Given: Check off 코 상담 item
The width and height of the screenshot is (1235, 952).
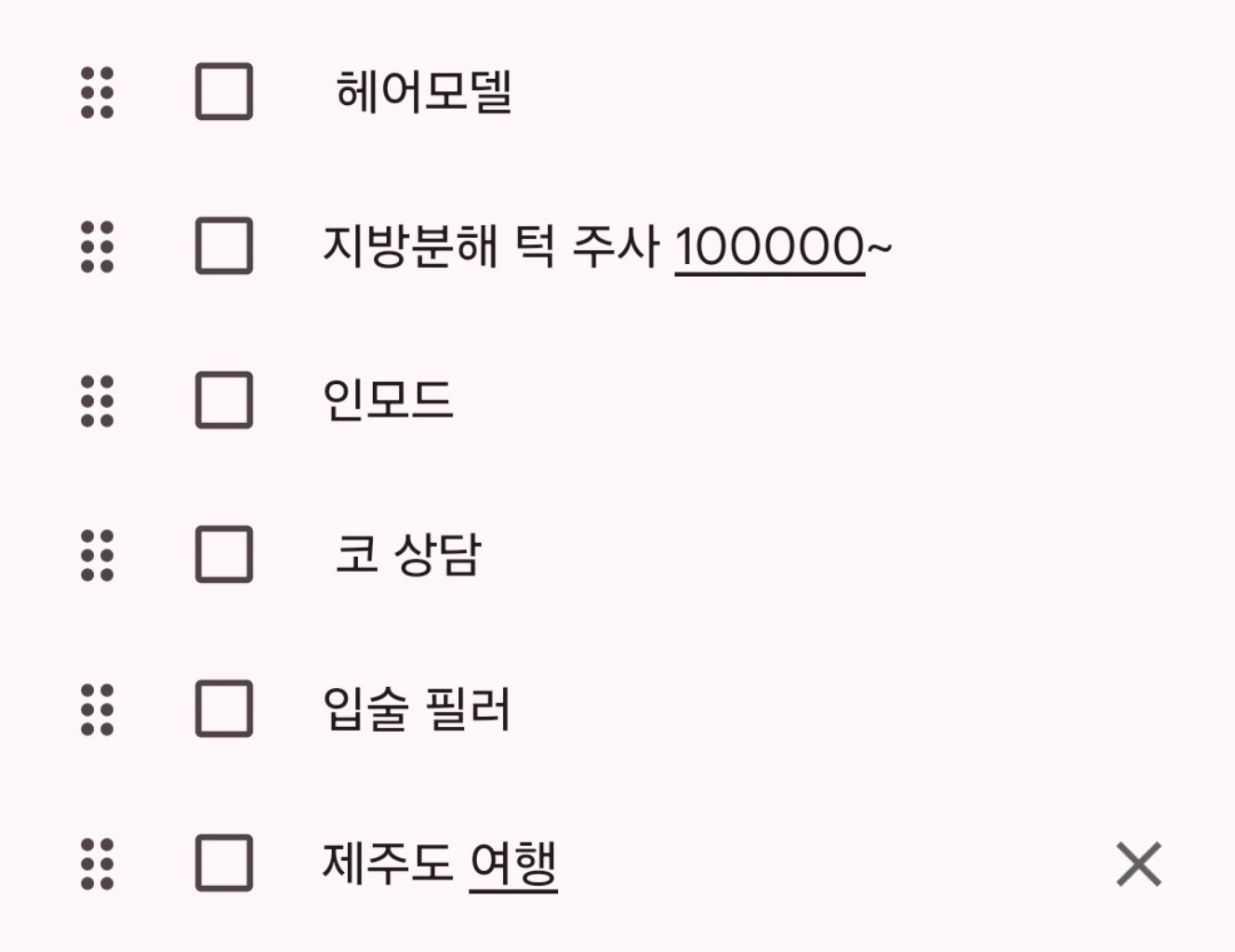Looking at the screenshot, I should click(224, 554).
